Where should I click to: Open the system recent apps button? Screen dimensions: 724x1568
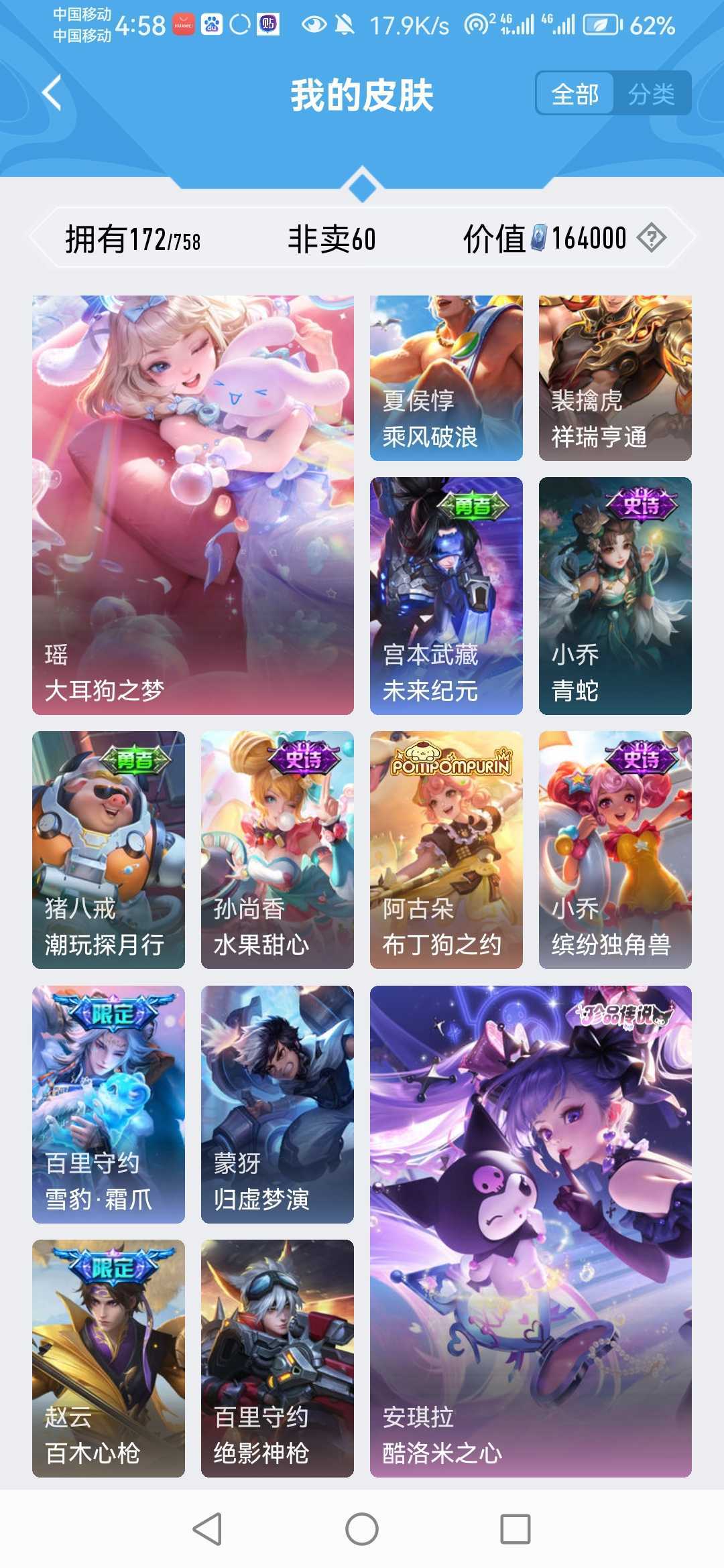516,1529
